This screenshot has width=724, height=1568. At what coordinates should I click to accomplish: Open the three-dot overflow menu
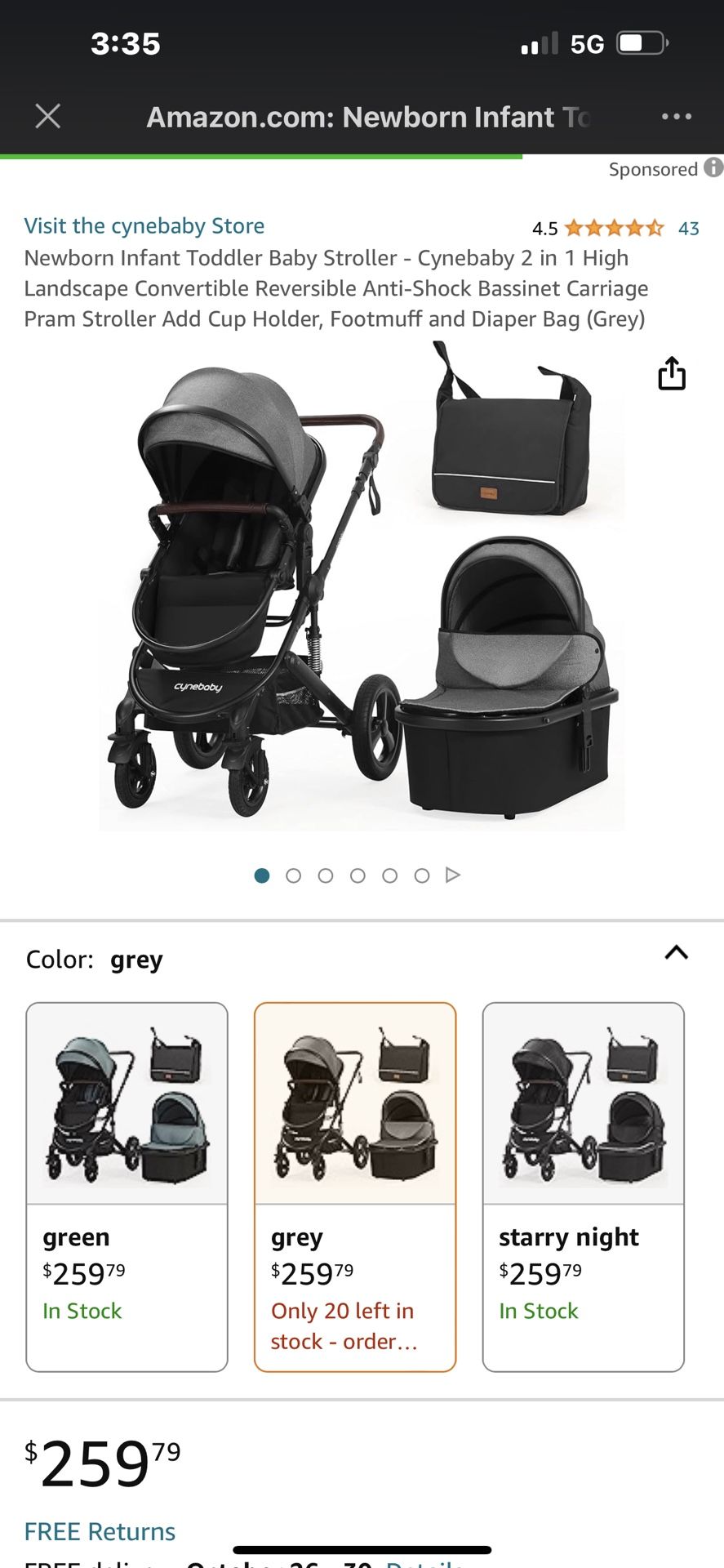click(675, 117)
